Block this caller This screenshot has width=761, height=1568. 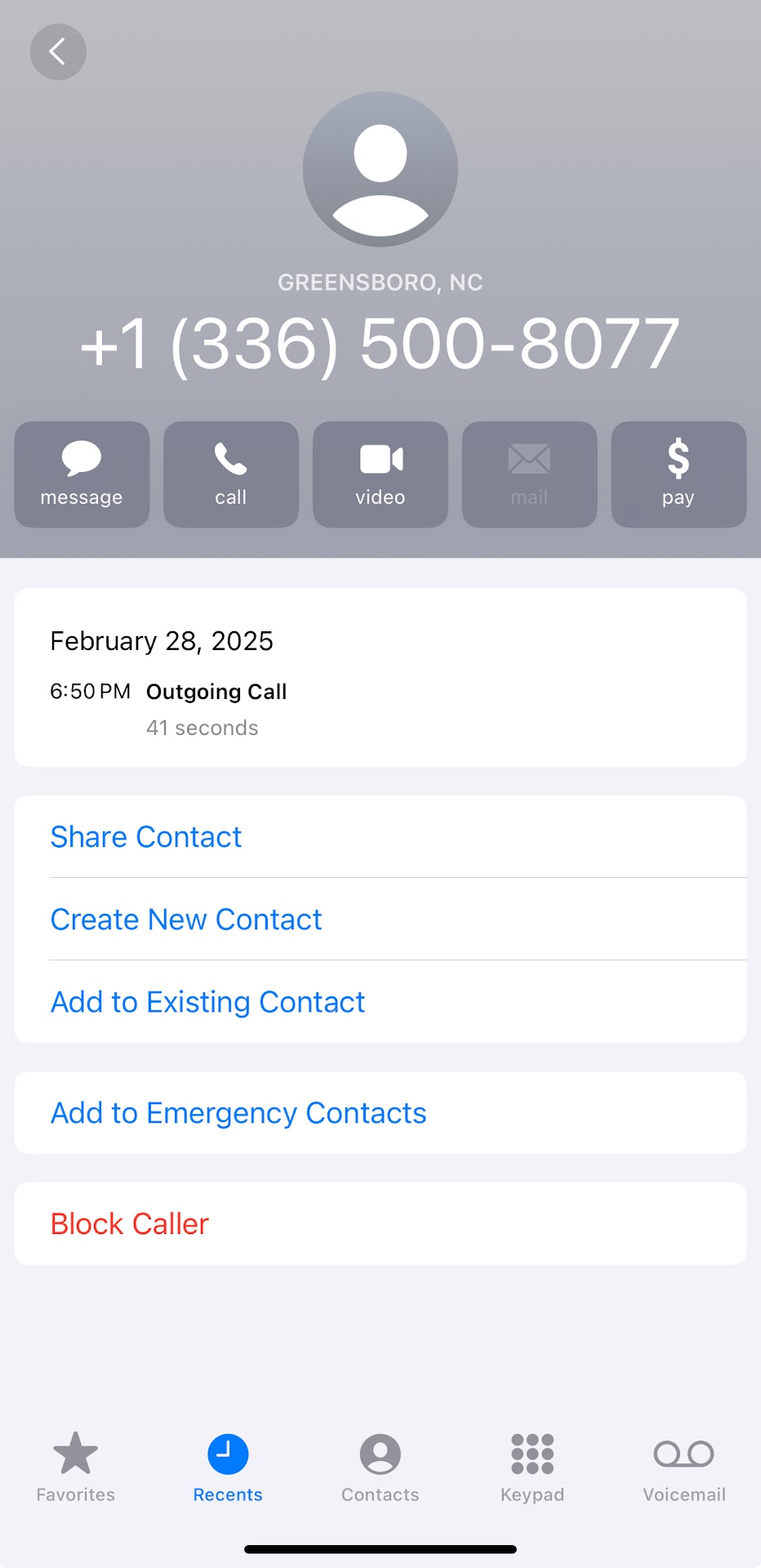(130, 1224)
